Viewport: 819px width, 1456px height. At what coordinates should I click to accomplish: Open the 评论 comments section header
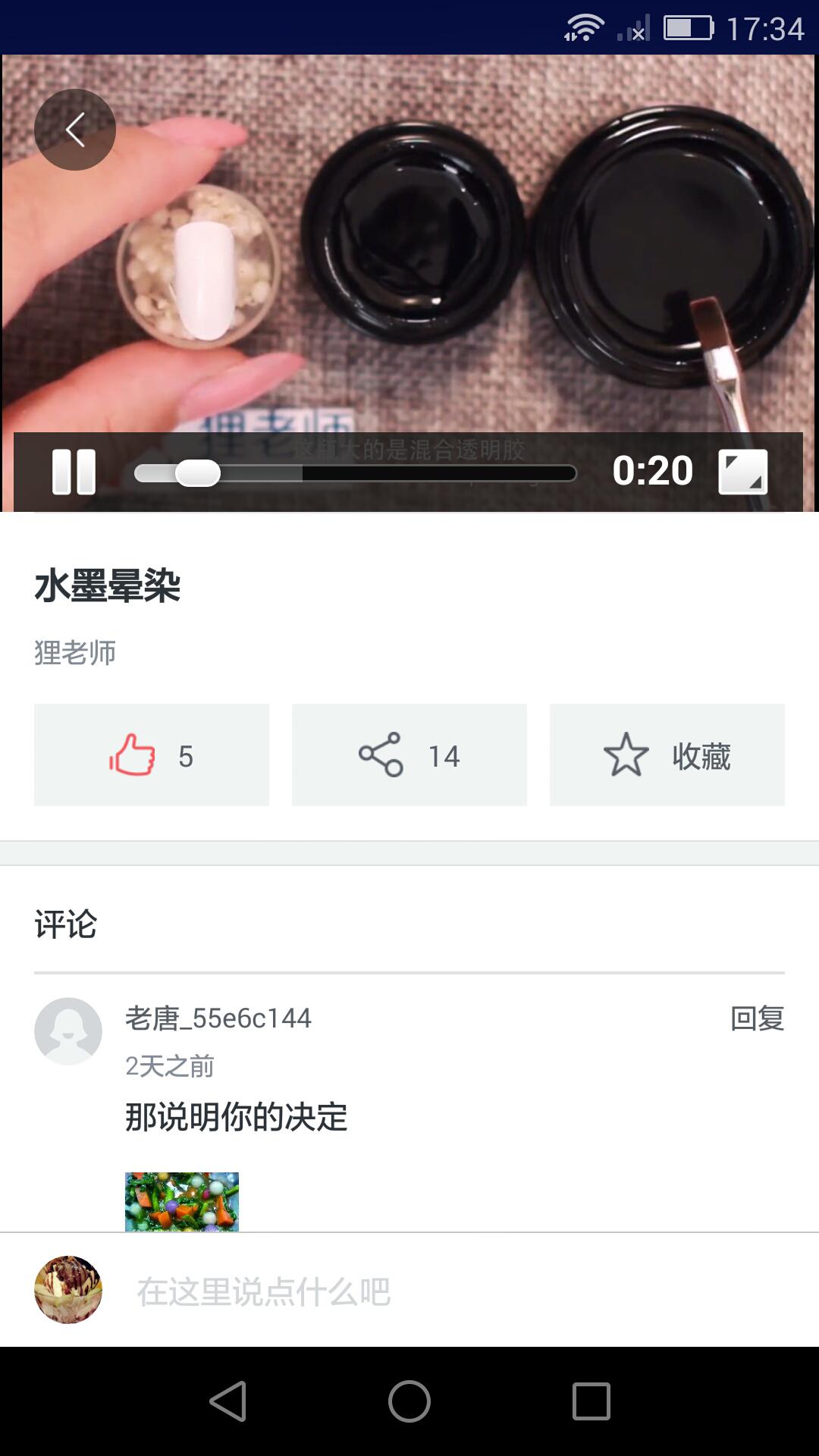[64, 924]
